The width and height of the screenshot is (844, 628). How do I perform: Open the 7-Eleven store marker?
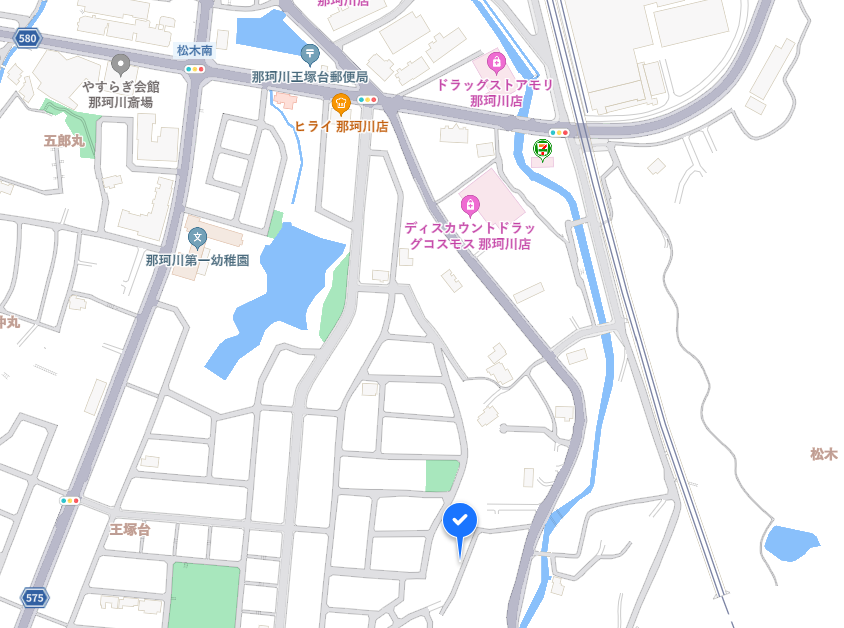(x=542, y=150)
